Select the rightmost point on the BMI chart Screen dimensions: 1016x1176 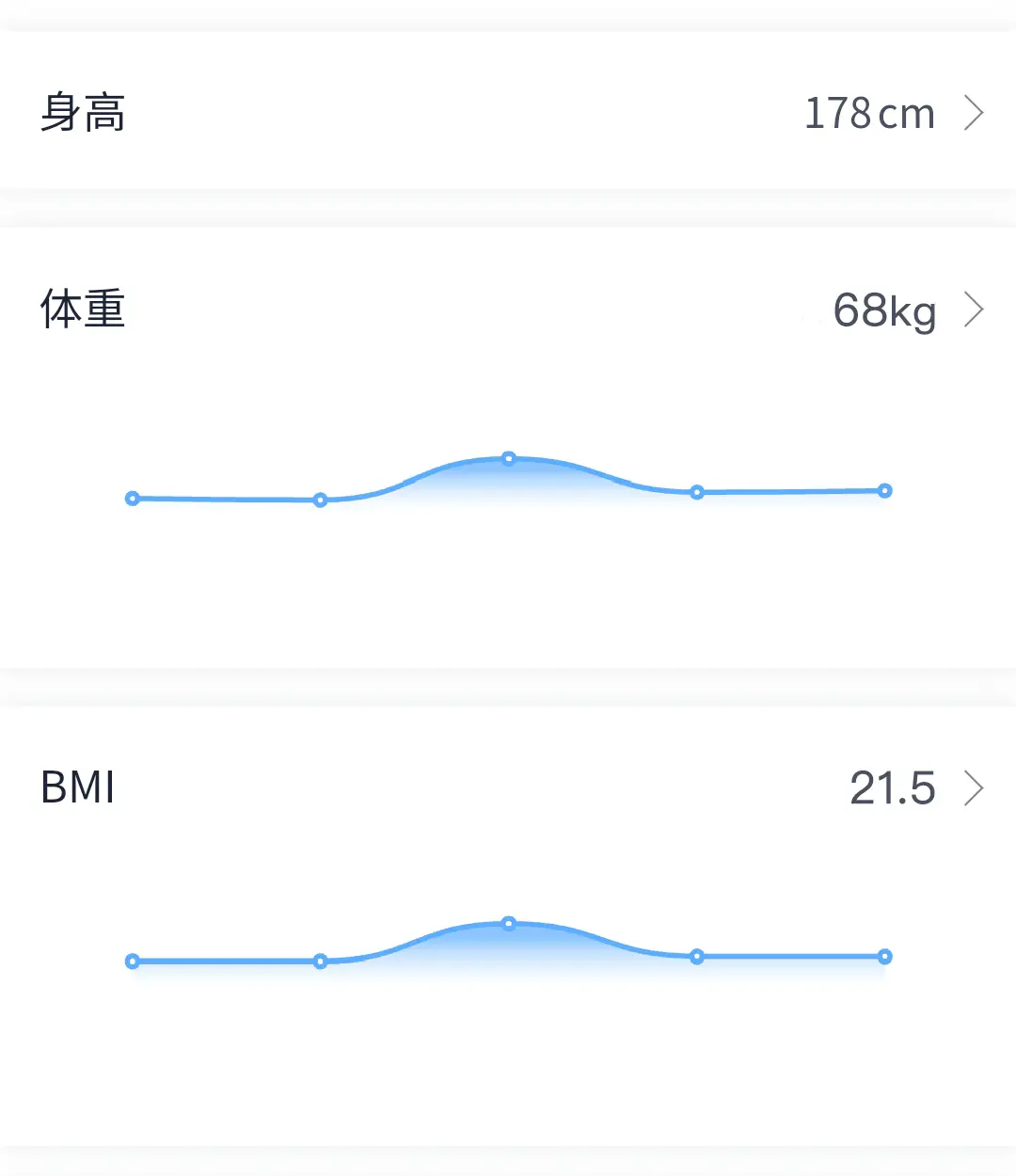tap(884, 957)
